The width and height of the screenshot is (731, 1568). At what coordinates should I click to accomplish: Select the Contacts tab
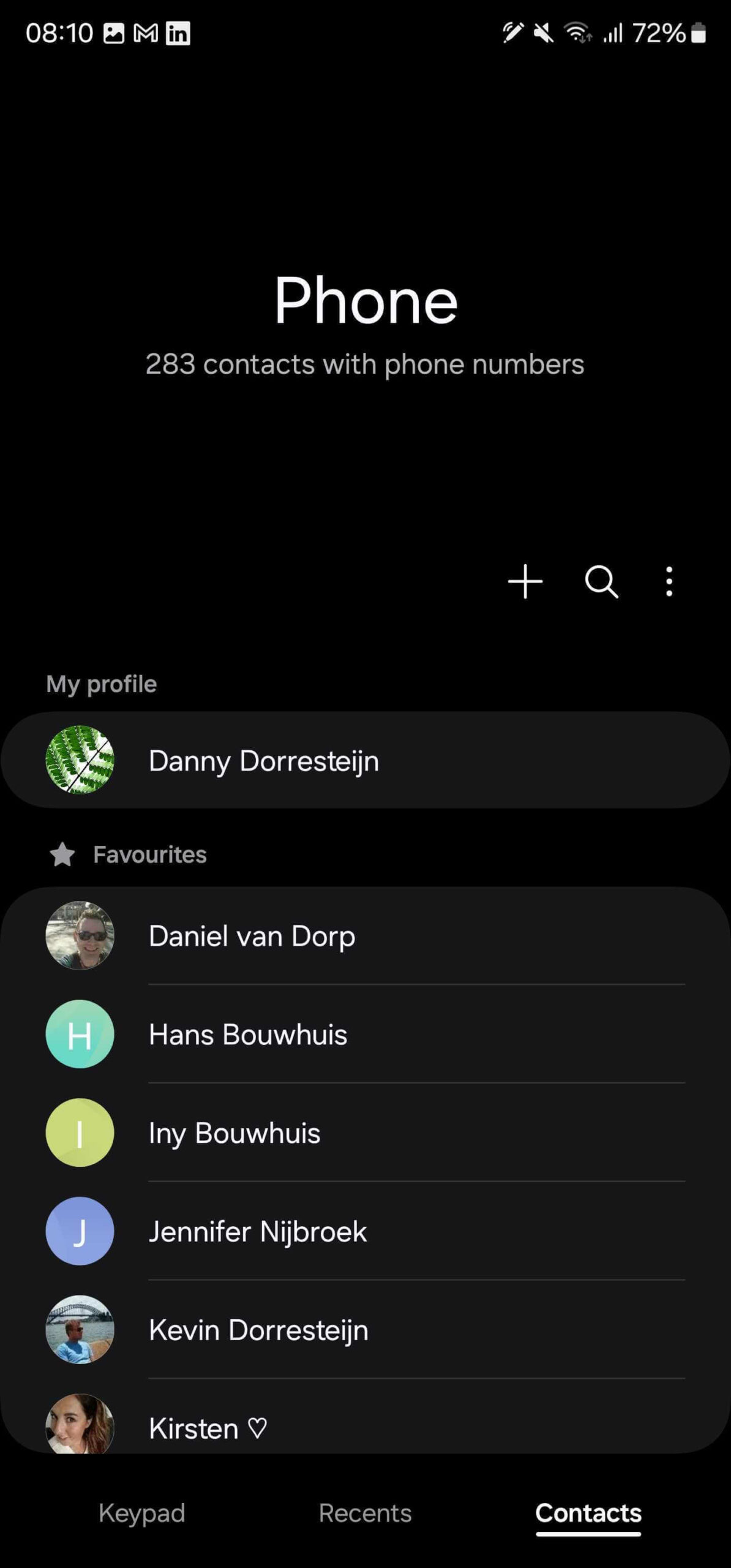[x=588, y=1513]
